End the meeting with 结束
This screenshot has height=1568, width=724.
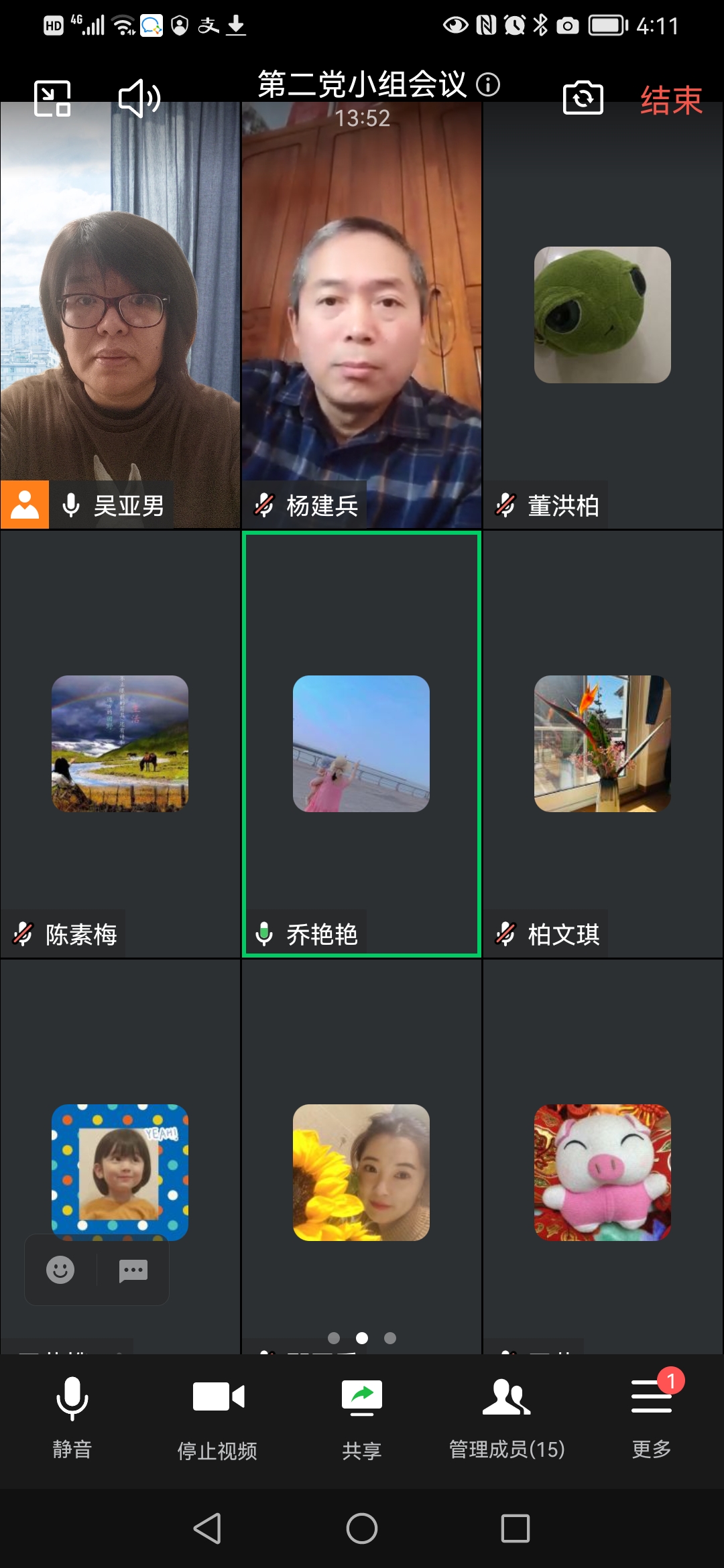click(670, 101)
